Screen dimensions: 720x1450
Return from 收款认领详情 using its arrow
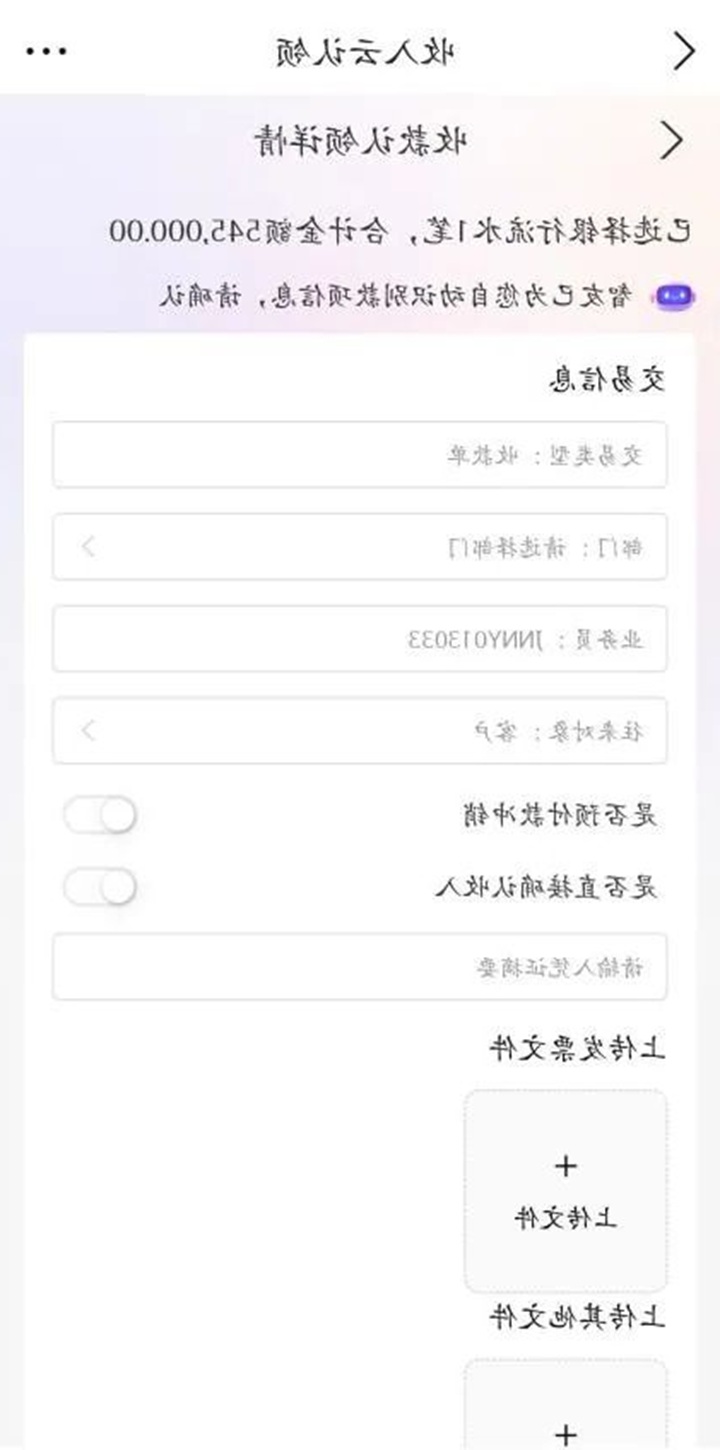pos(673,141)
